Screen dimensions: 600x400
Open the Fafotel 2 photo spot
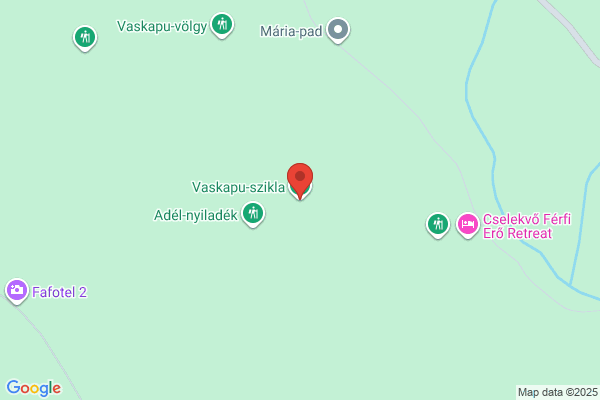[16, 291]
